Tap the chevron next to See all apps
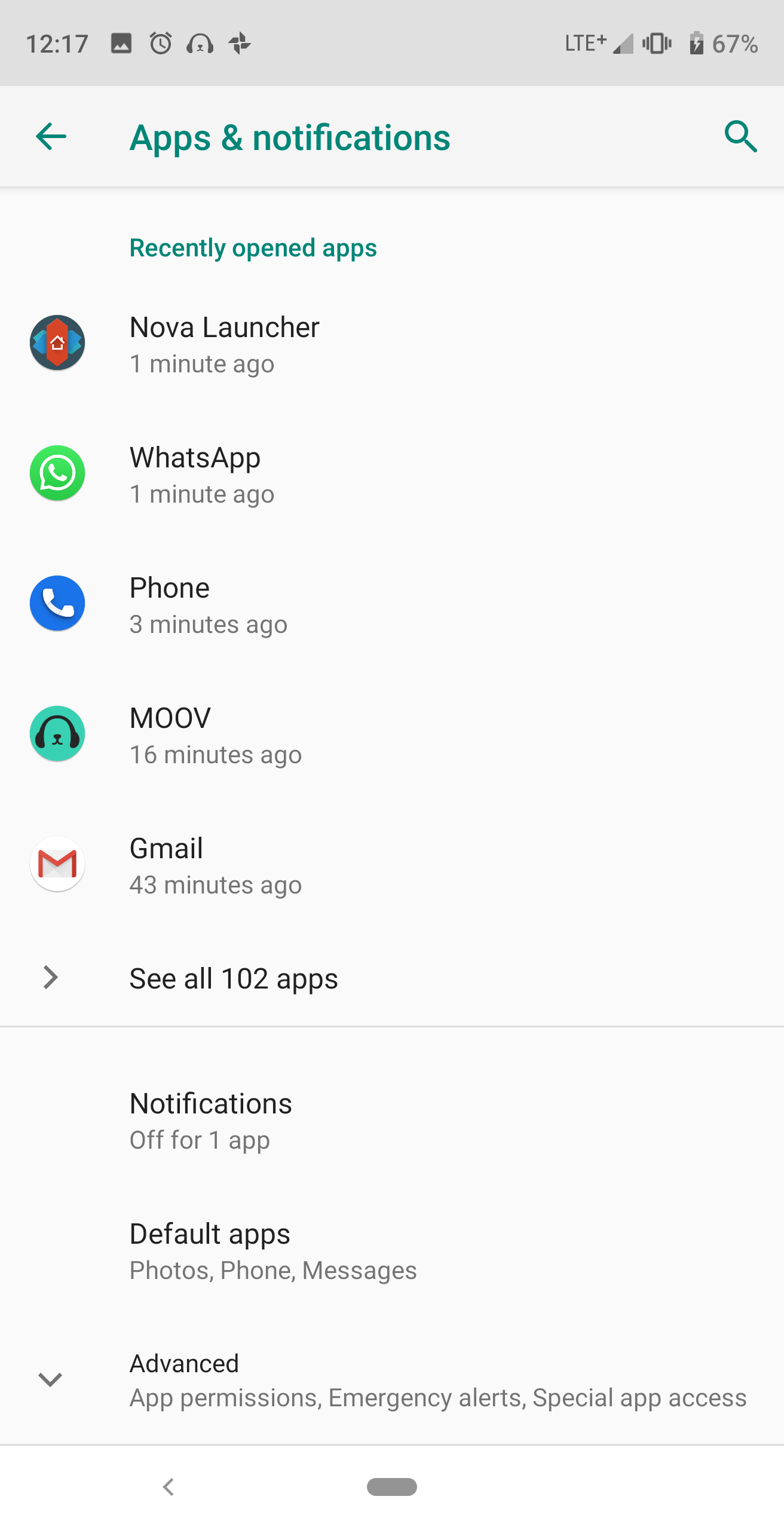This screenshot has height=1530, width=784. click(x=50, y=978)
